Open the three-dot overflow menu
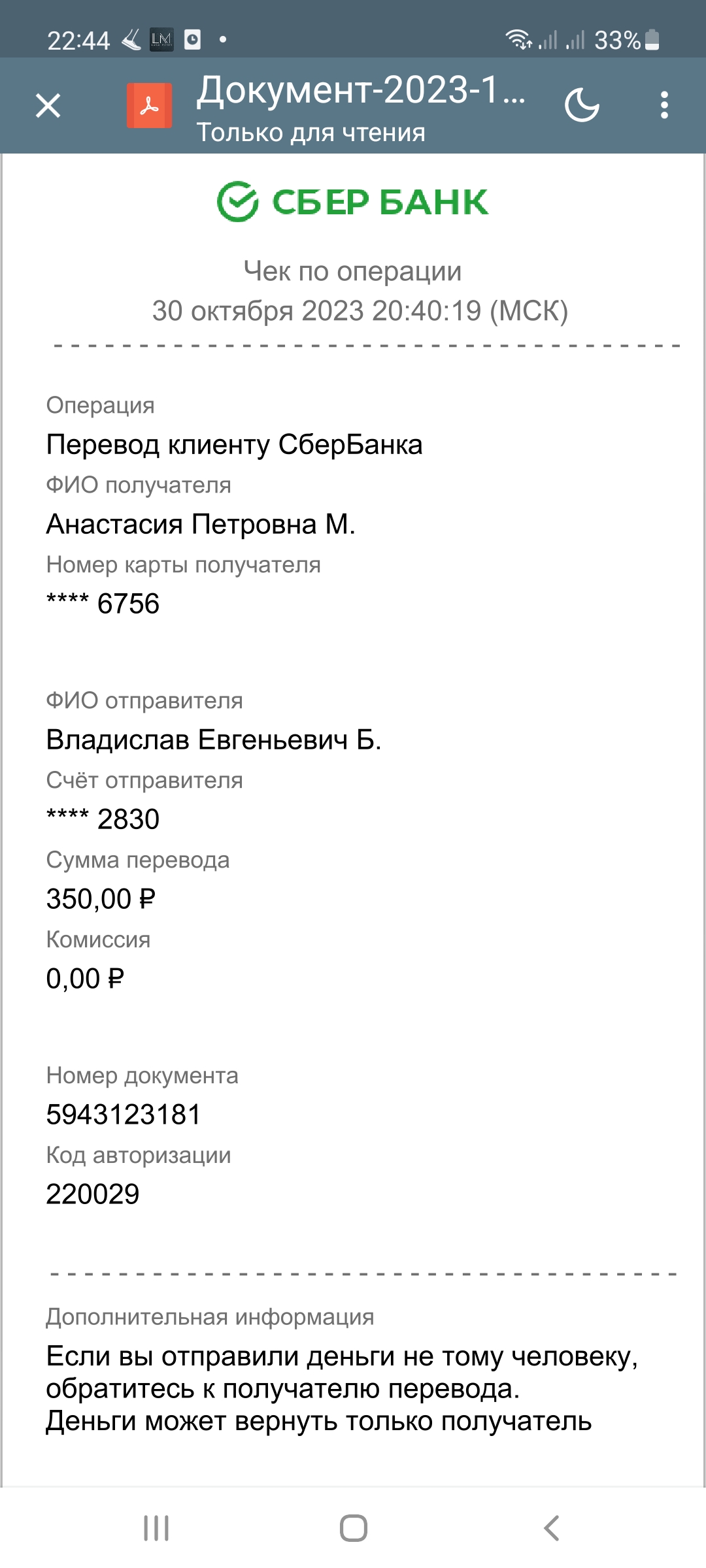The width and height of the screenshot is (706, 1568). (x=664, y=105)
